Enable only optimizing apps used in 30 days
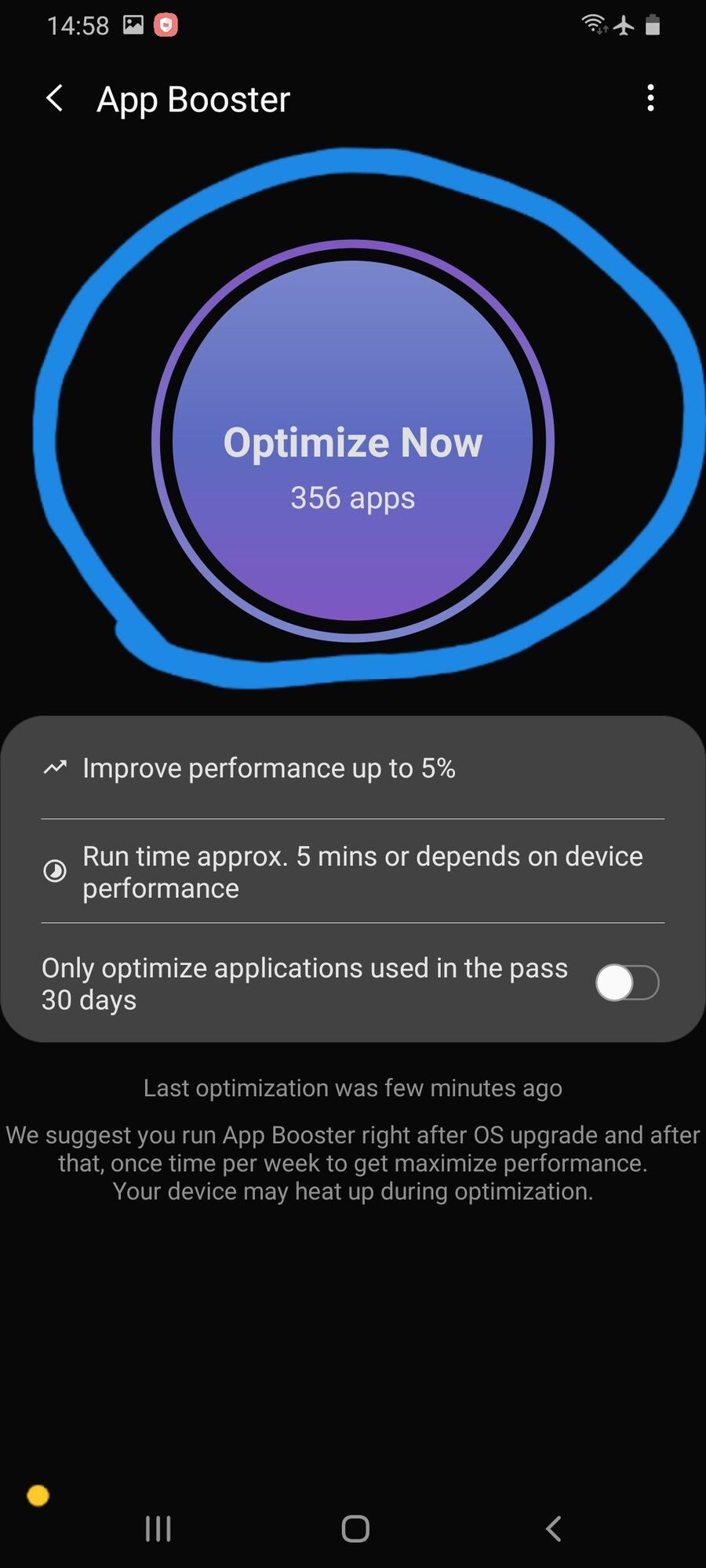Image resolution: width=706 pixels, height=1568 pixels. (x=627, y=982)
